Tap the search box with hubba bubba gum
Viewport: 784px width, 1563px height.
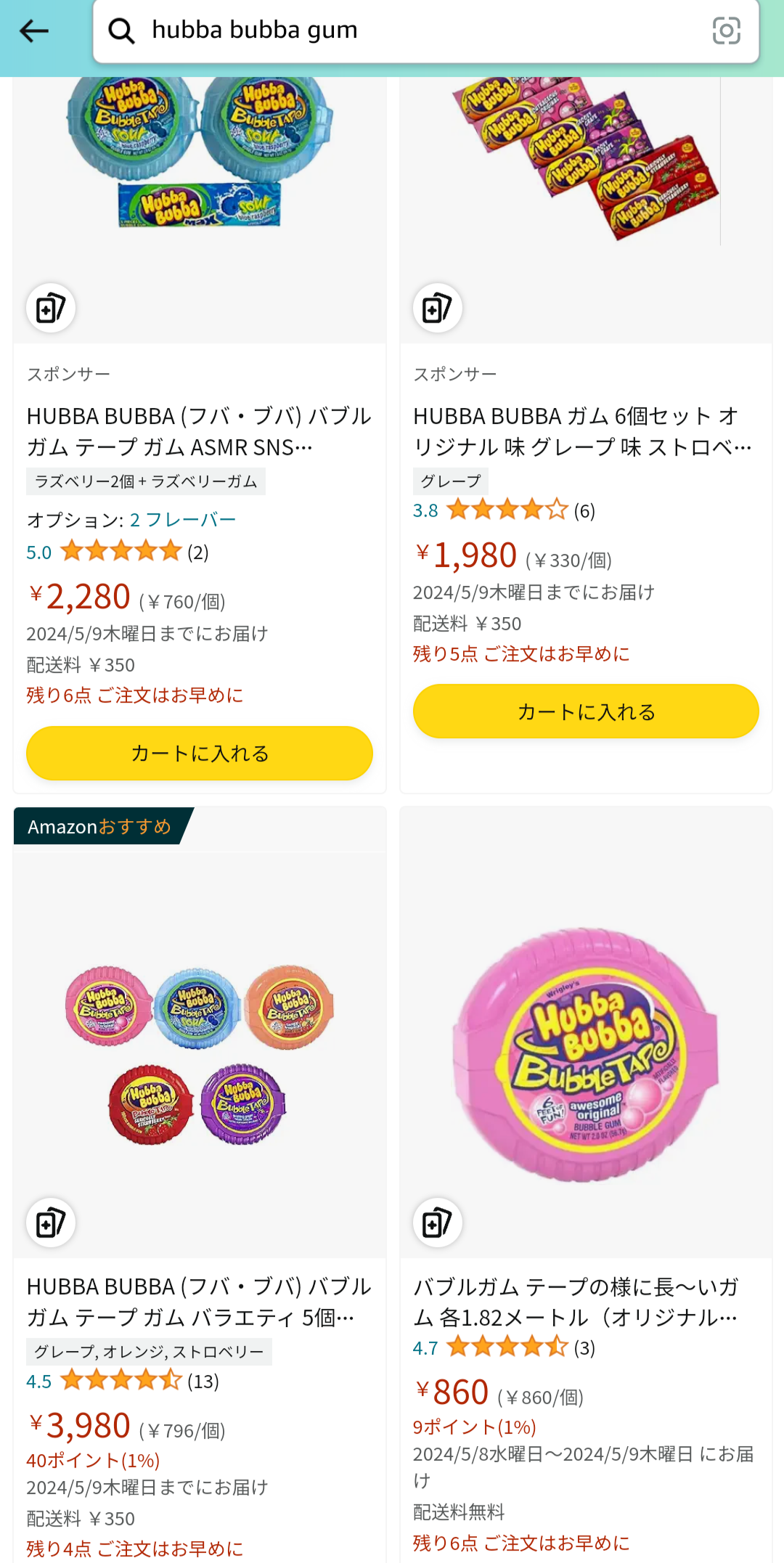coord(407,30)
